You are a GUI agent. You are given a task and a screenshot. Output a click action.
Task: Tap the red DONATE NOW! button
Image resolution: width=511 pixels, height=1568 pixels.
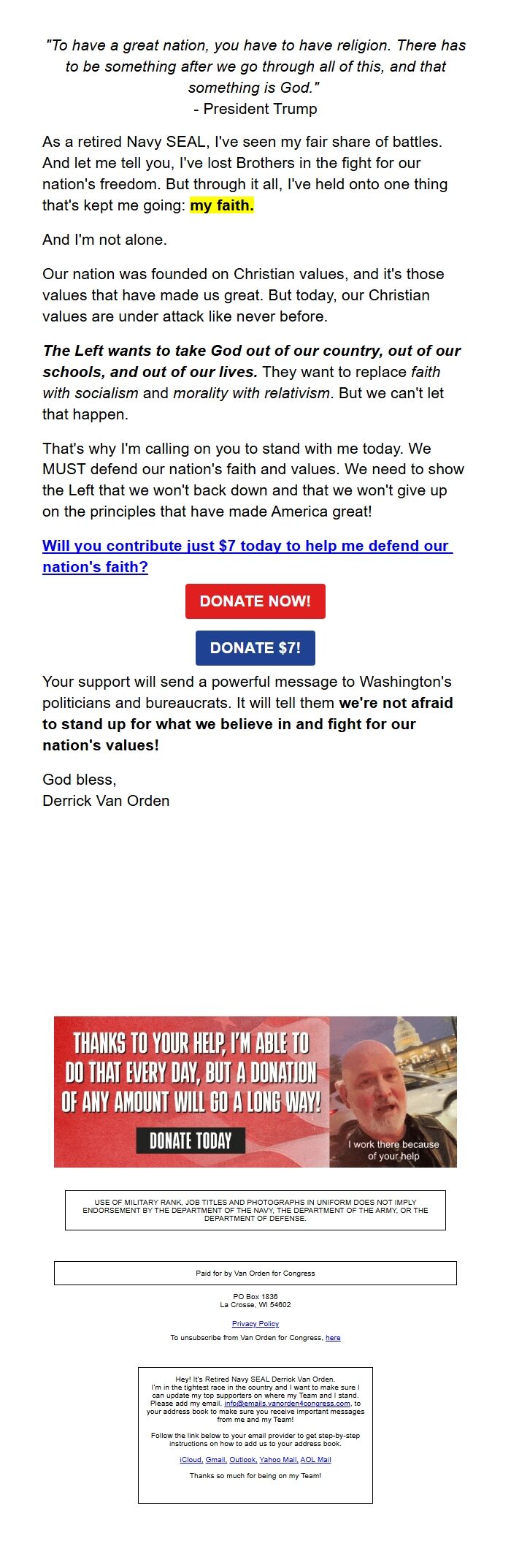tap(255, 601)
